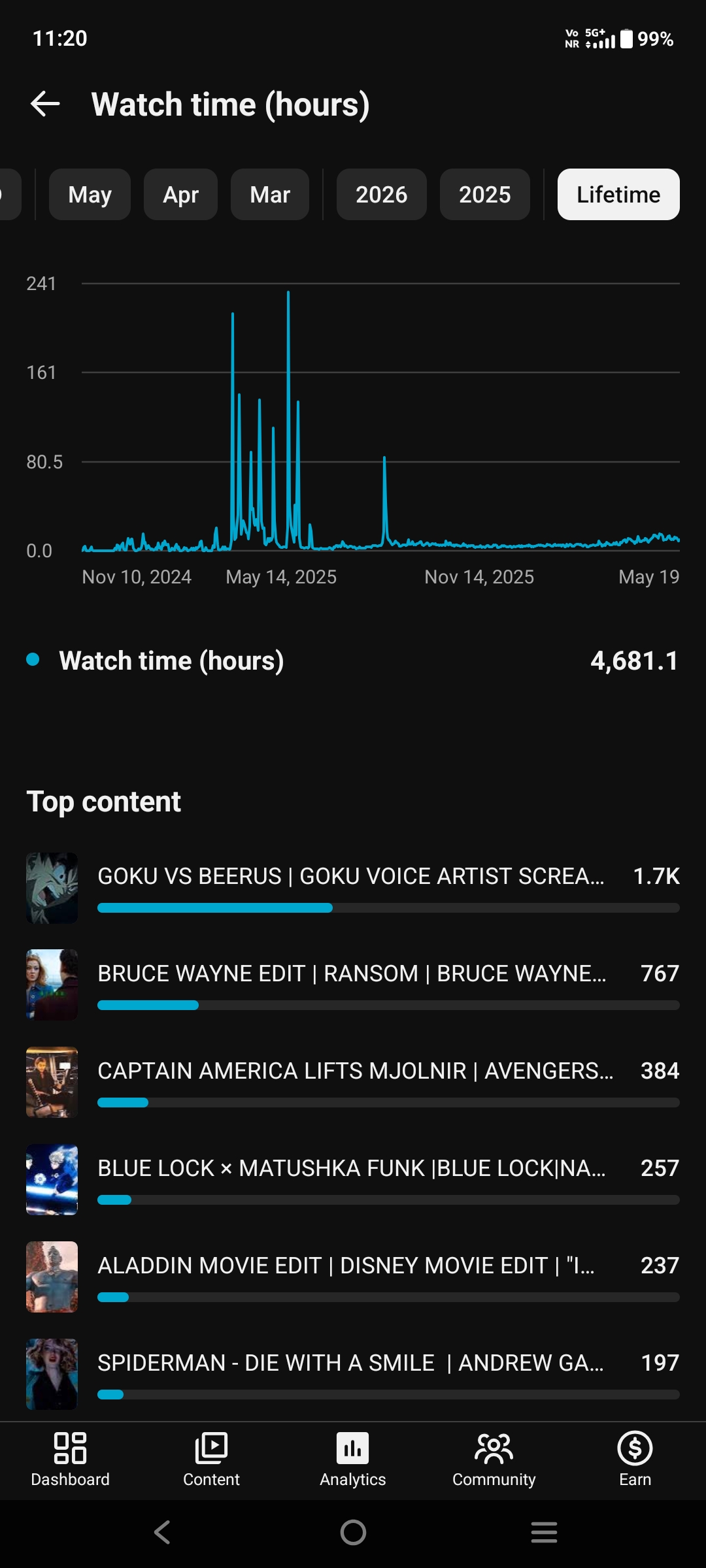This screenshot has width=706, height=1568.
Task: Switch to the Earn tab
Action: (635, 1460)
